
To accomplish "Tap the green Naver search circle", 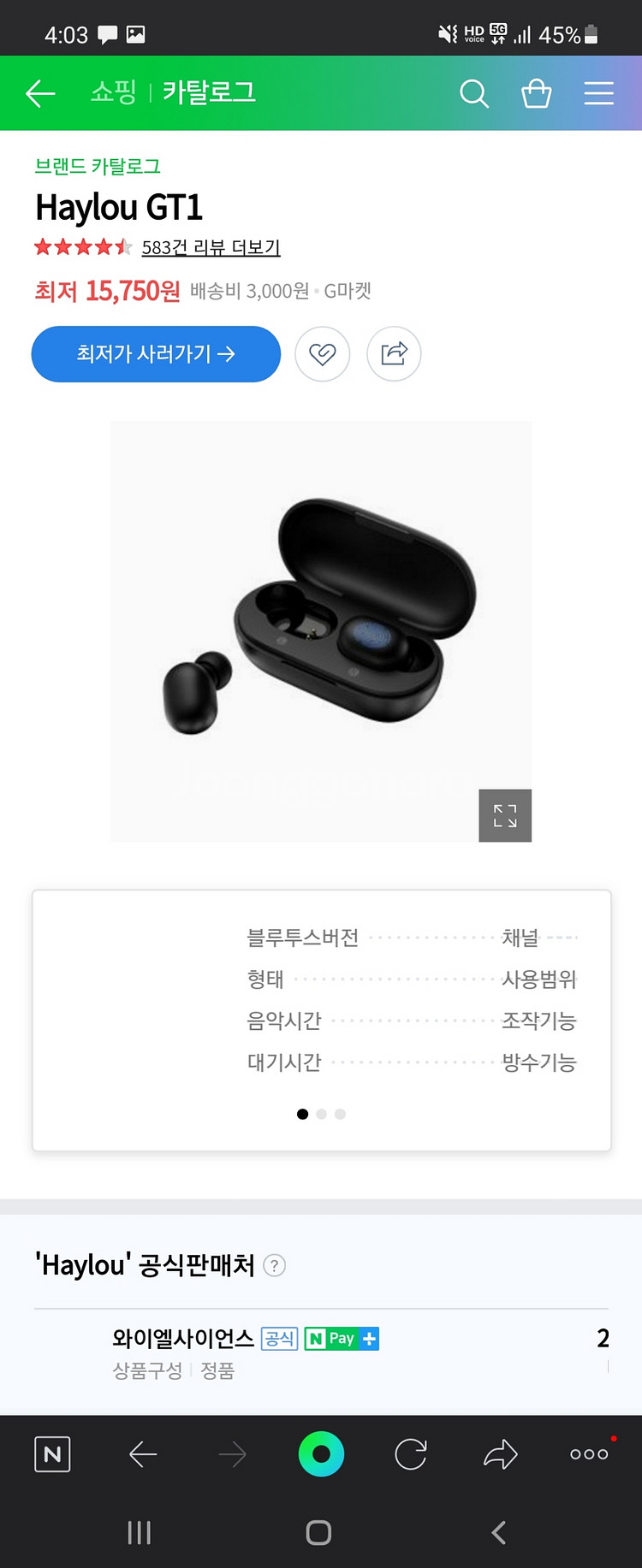I will pyautogui.click(x=321, y=1454).
